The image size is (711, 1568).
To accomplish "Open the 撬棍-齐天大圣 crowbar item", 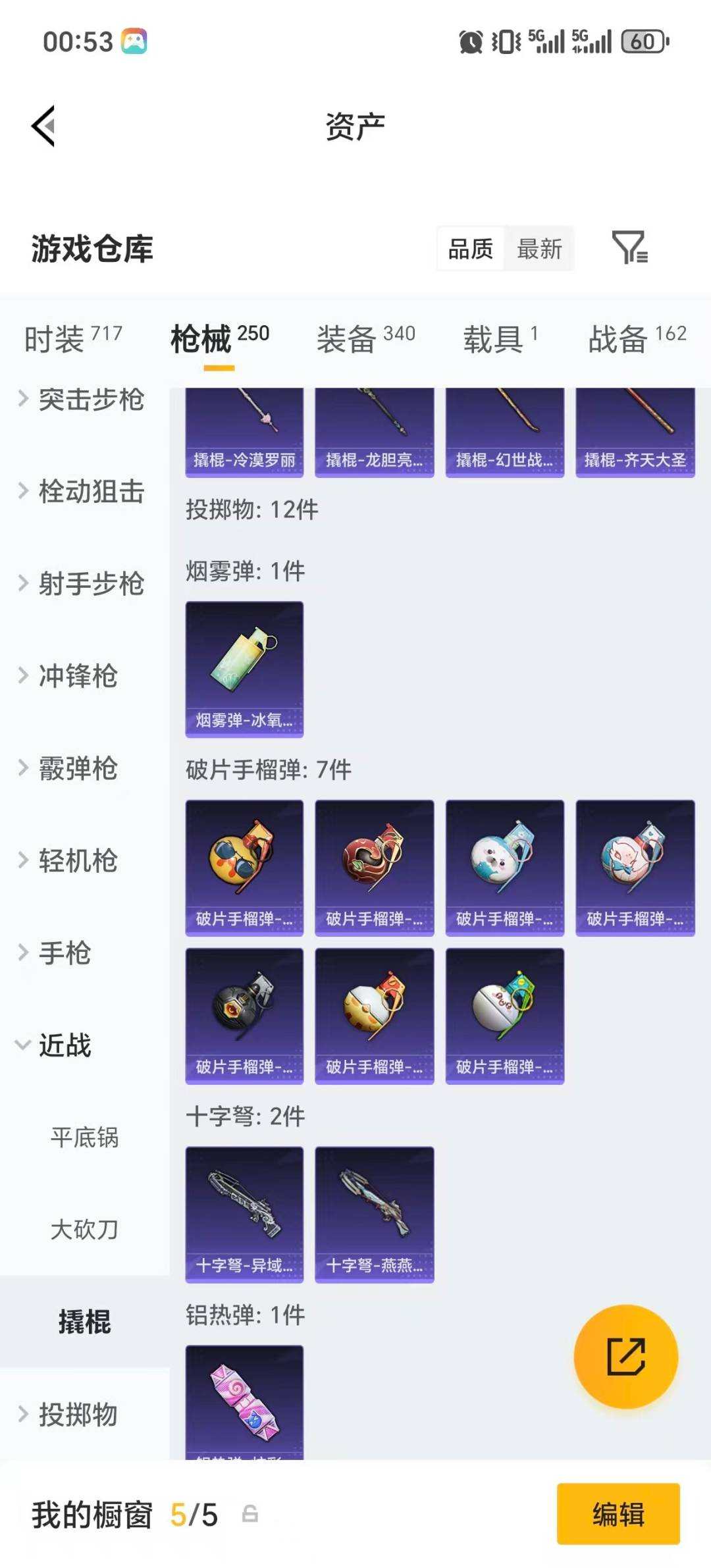I will (x=635, y=428).
